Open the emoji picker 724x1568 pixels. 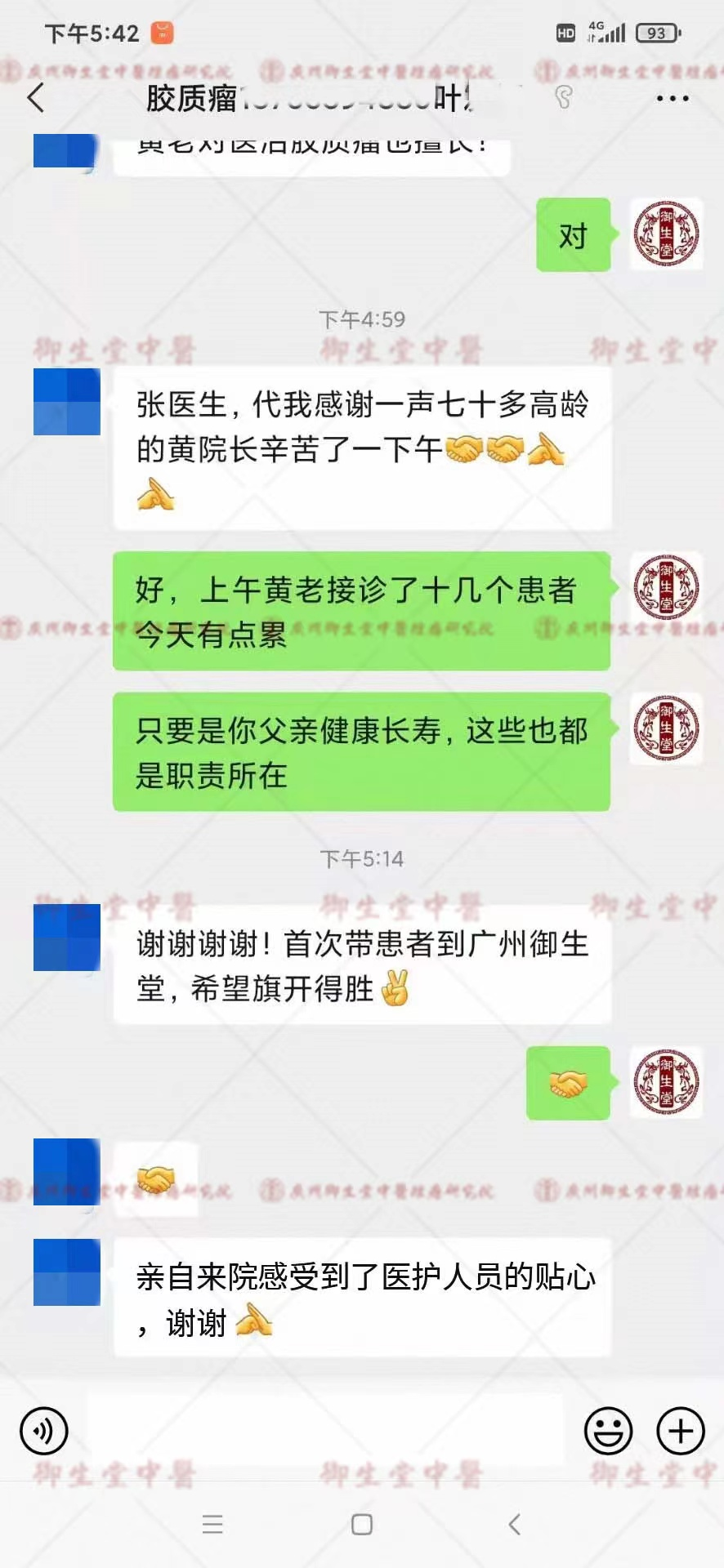pyautogui.click(x=608, y=1431)
